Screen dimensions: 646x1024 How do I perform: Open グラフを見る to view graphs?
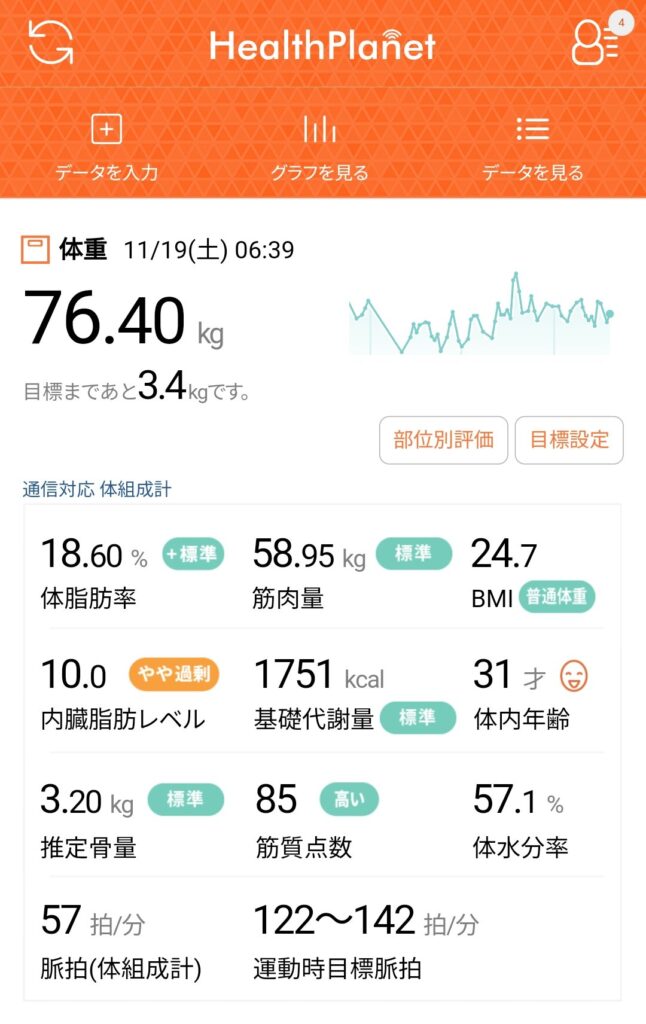[319, 147]
